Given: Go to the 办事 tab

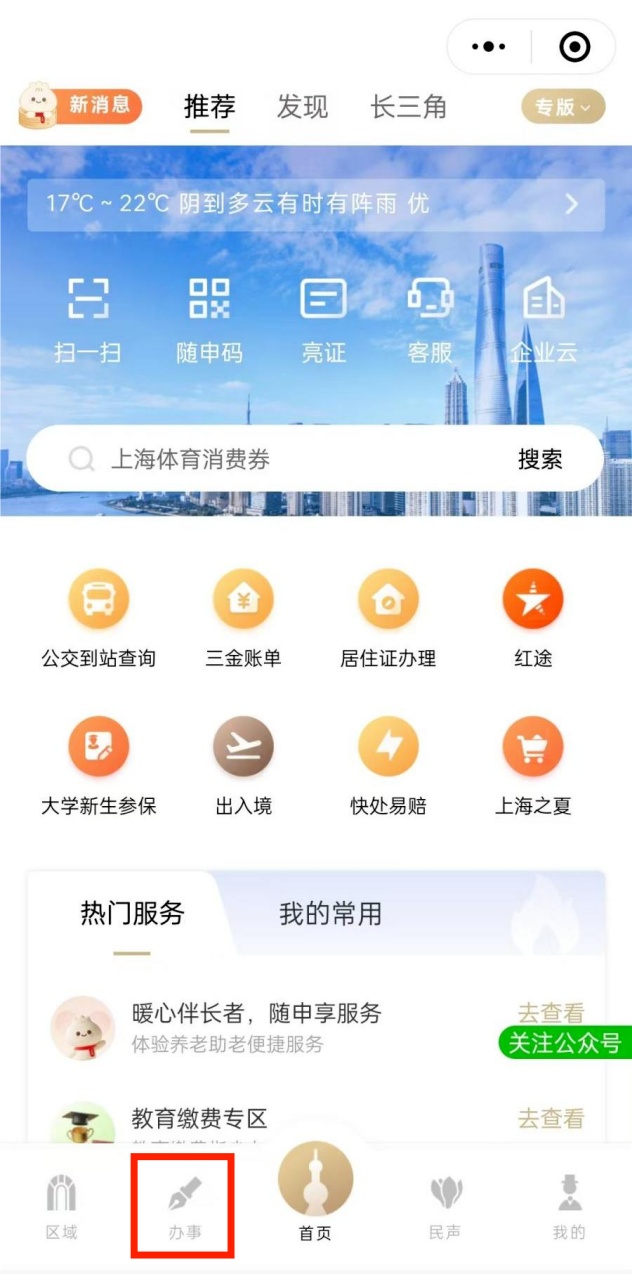Looking at the screenshot, I should pos(184,1206).
